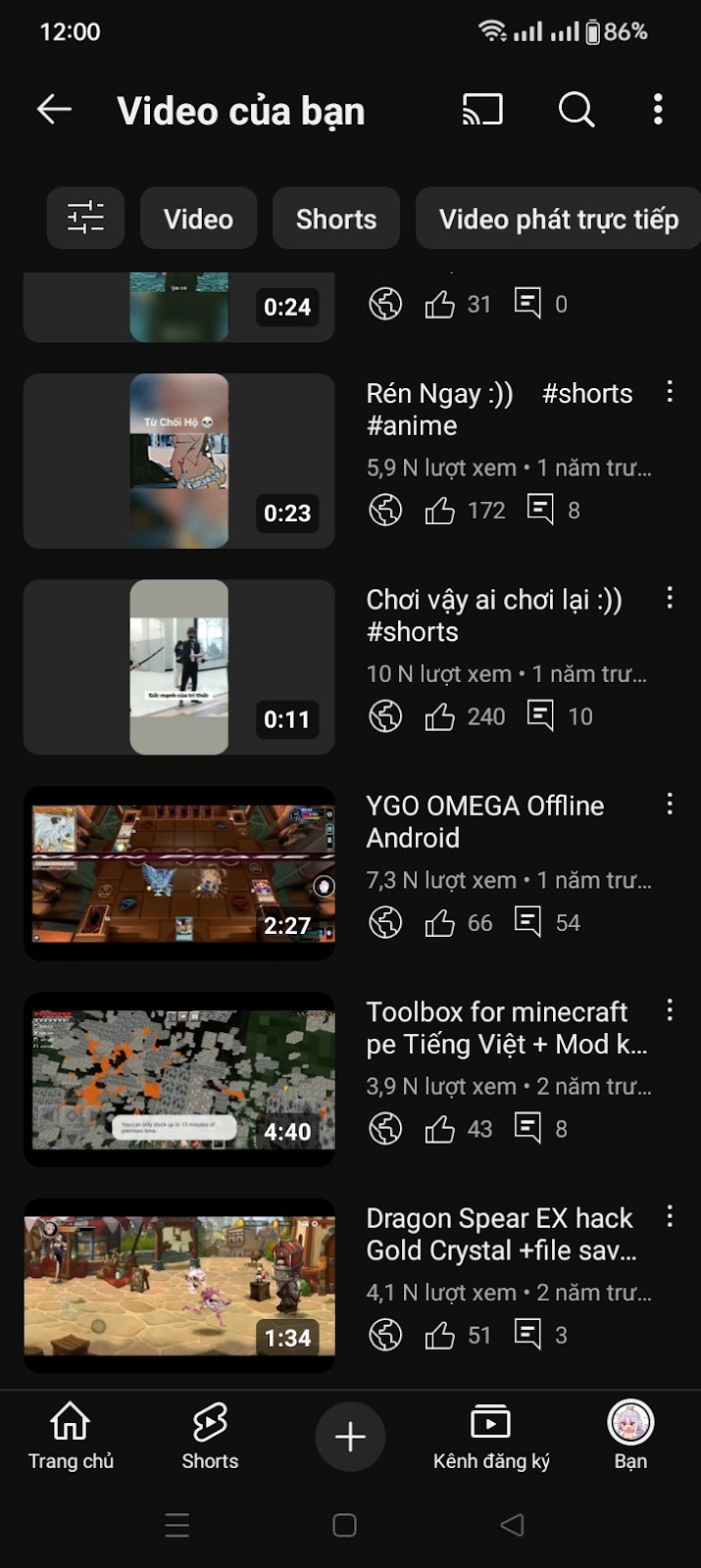Viewport: 701px width, 1568px height.
Task: Open options for Dragon Spear EX hack
Action: [670, 1217]
